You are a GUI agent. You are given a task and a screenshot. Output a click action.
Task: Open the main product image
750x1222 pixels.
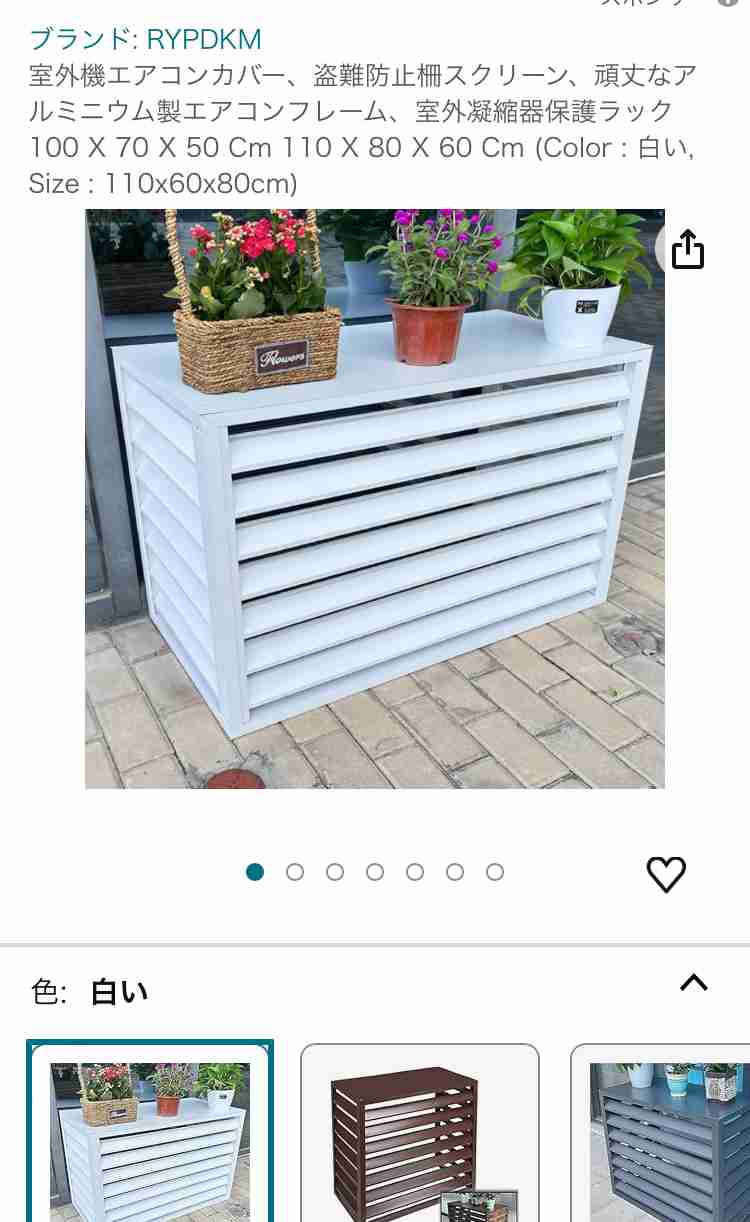375,499
